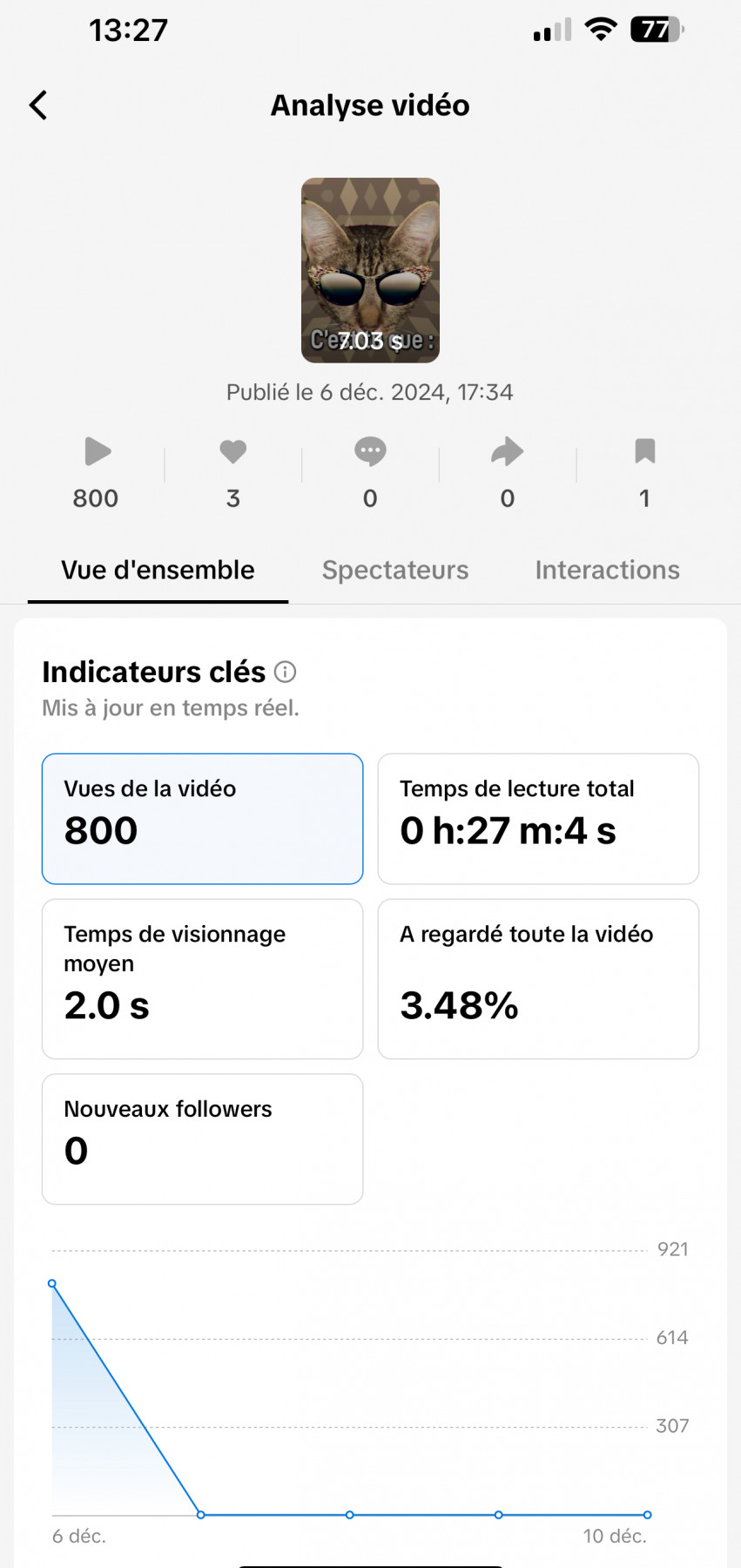Select the Temps de lecture total card

point(538,819)
